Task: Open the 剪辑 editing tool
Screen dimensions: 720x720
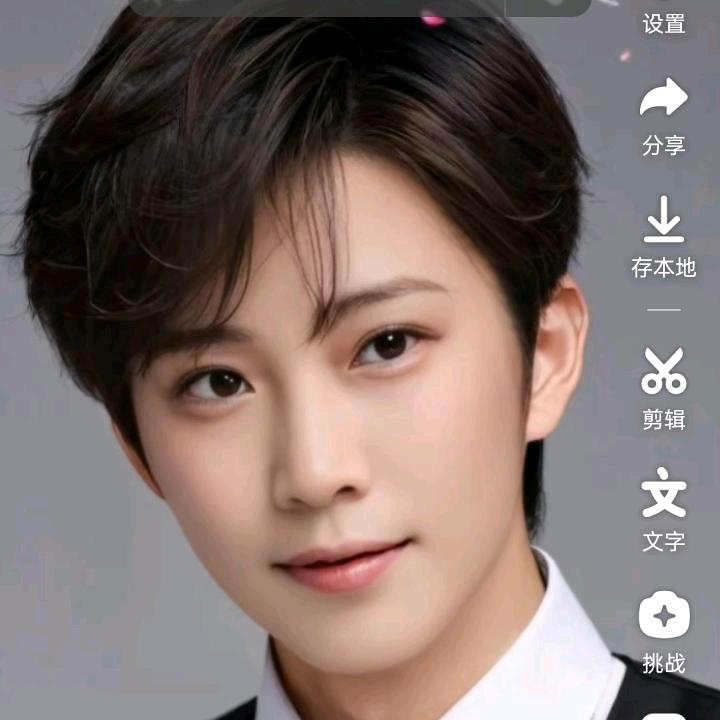Action: tap(664, 388)
